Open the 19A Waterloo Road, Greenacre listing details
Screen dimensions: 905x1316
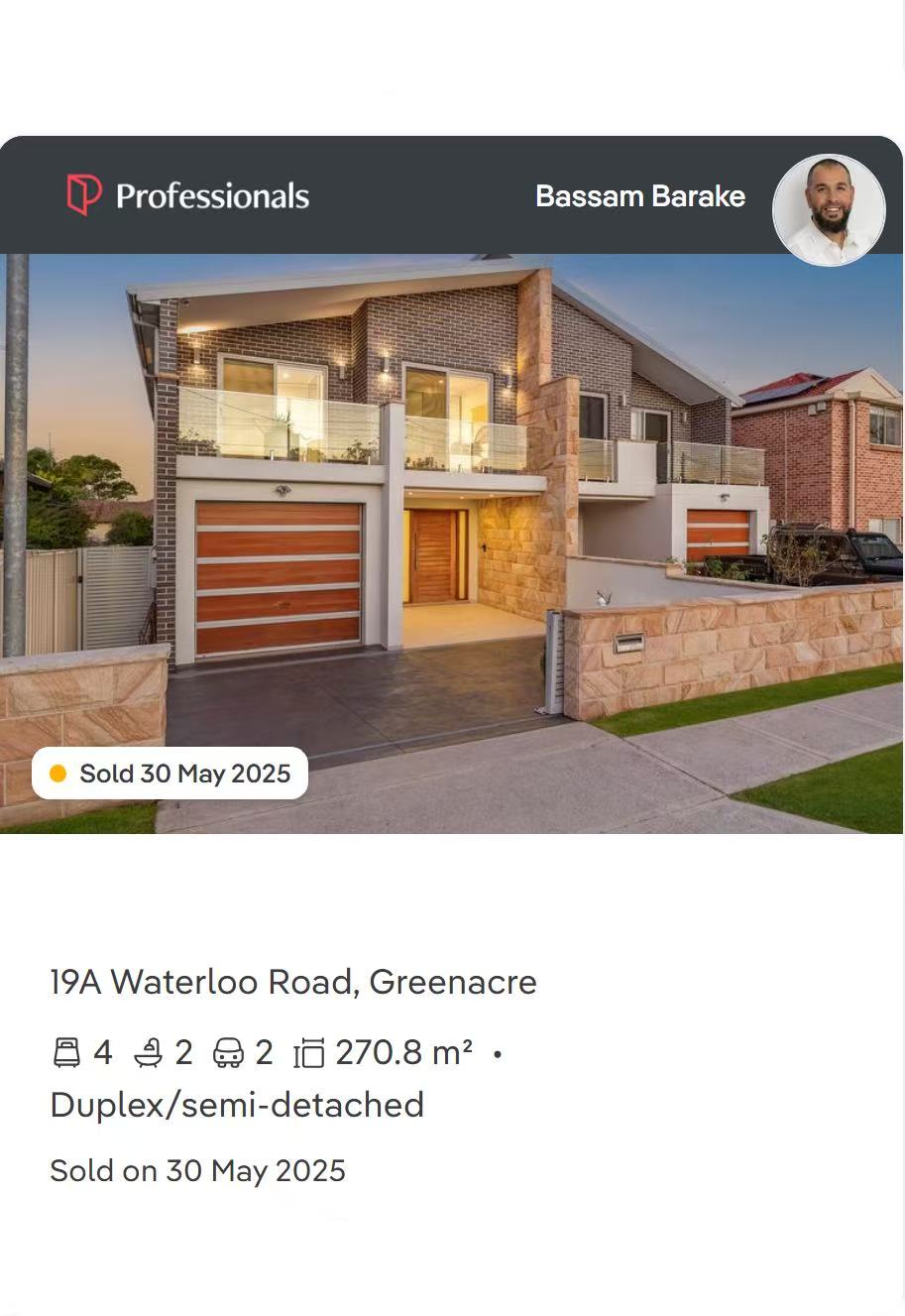(x=293, y=982)
